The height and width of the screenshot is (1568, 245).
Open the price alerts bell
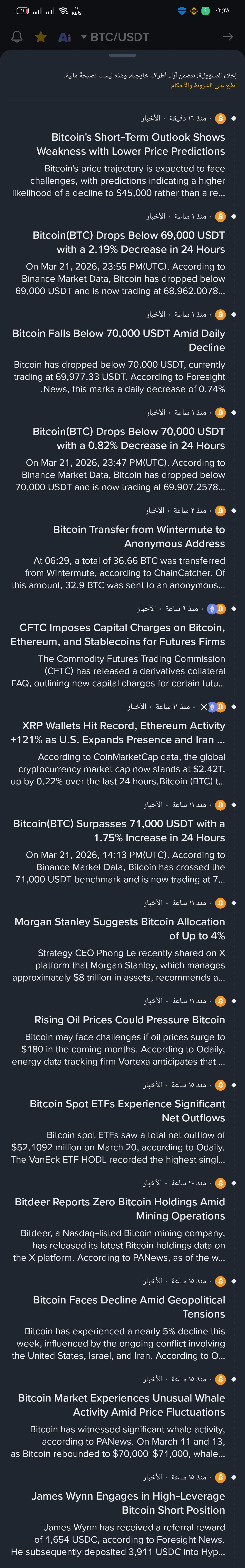click(17, 37)
